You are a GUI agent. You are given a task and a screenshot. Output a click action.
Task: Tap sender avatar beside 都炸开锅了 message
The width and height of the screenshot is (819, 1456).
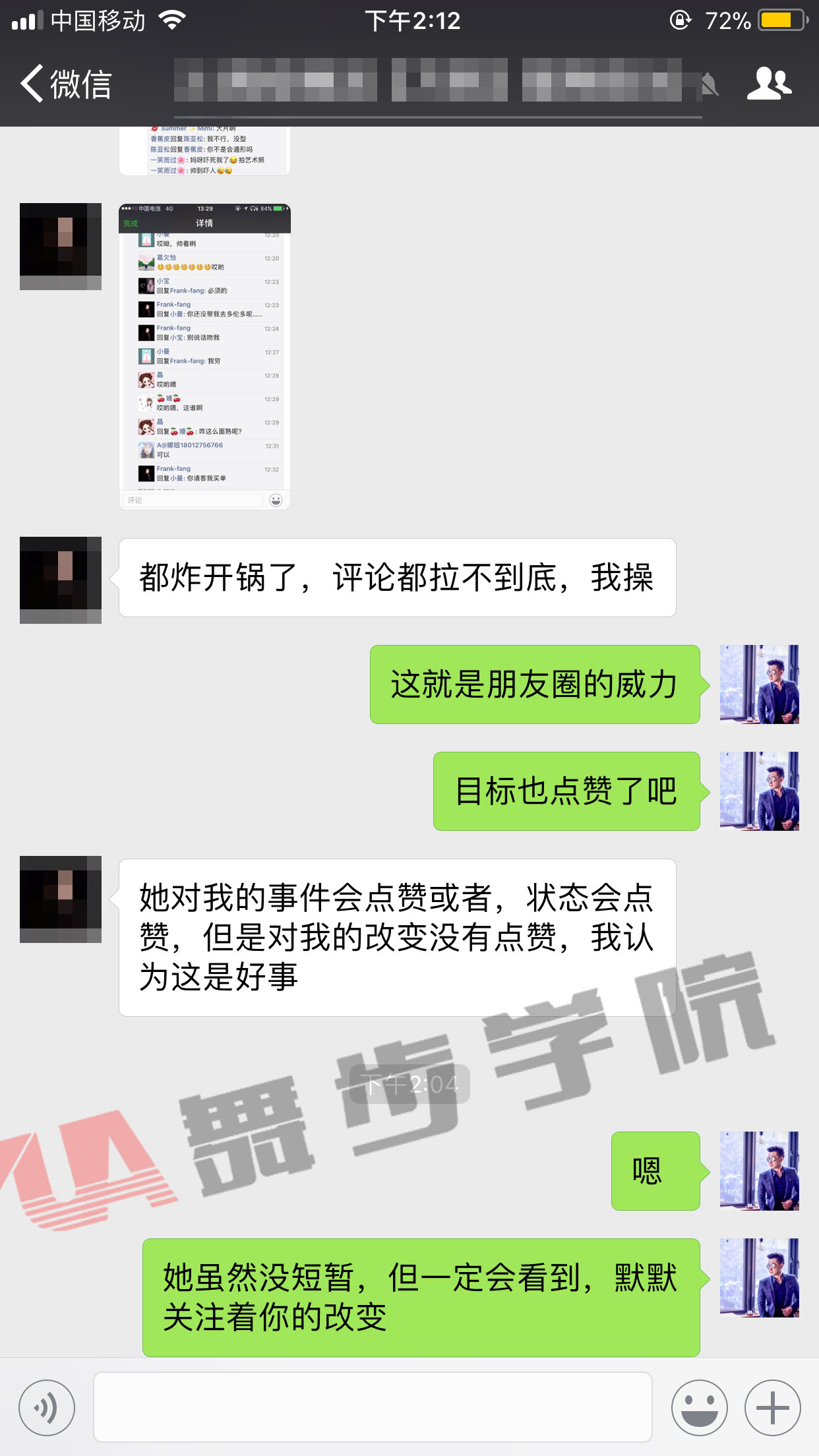tap(61, 580)
